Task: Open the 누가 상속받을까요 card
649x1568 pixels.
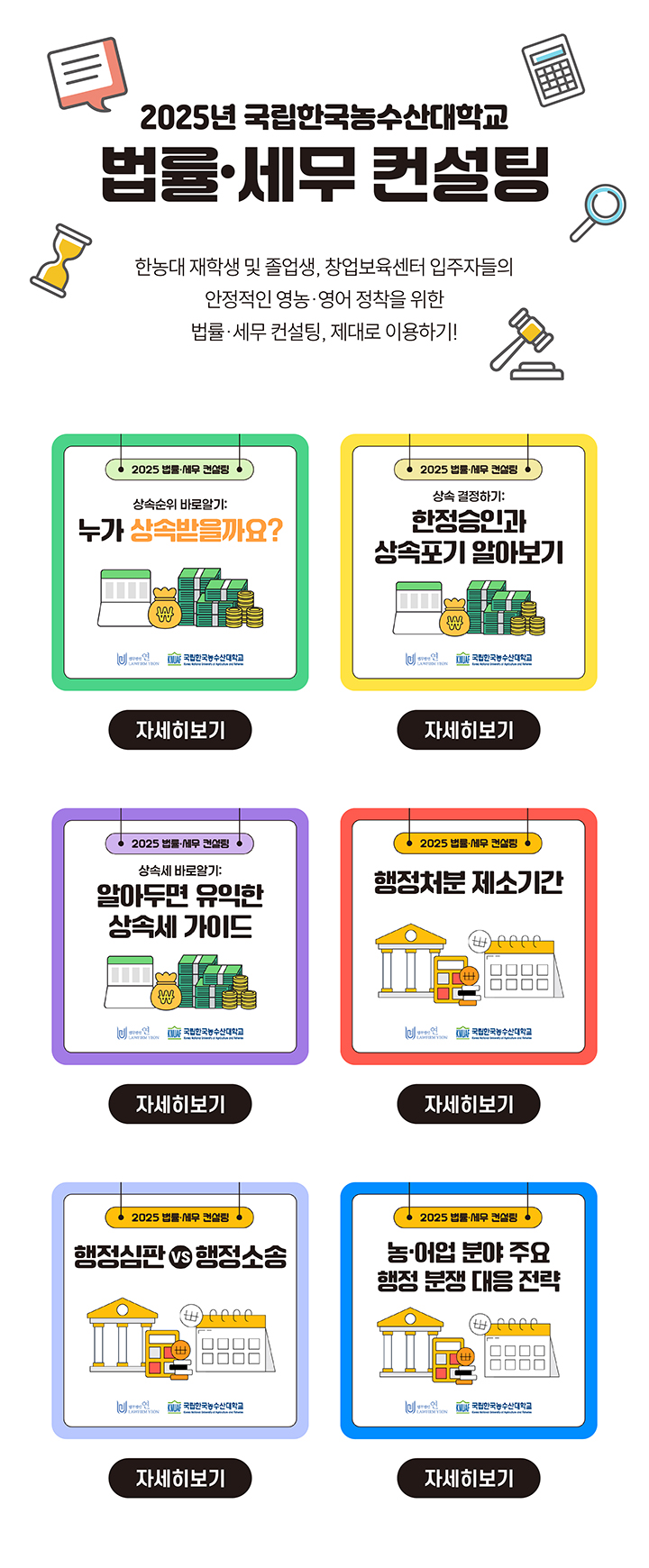Action: click(180, 563)
